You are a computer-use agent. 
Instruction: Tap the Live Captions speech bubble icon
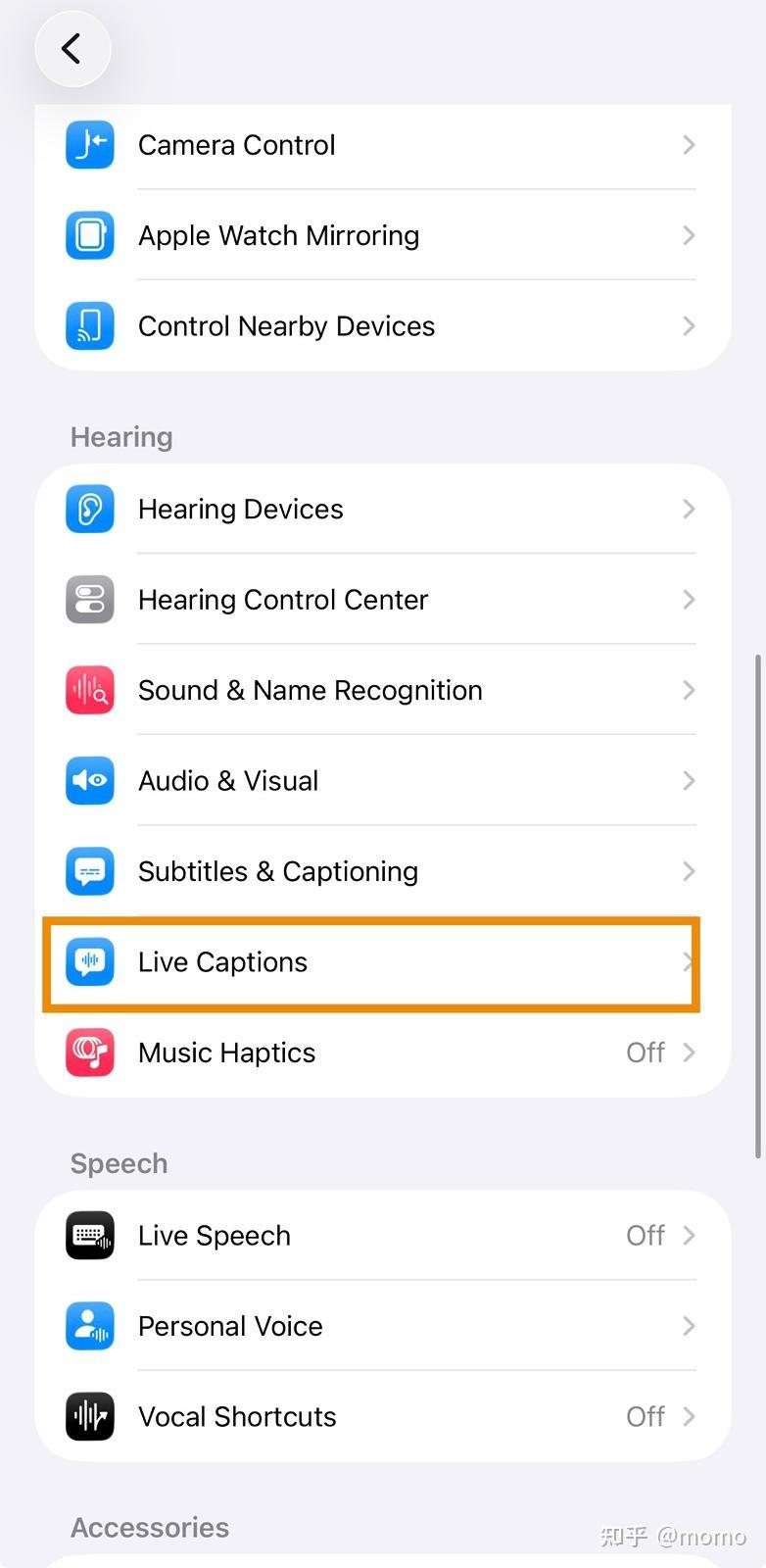coord(89,962)
